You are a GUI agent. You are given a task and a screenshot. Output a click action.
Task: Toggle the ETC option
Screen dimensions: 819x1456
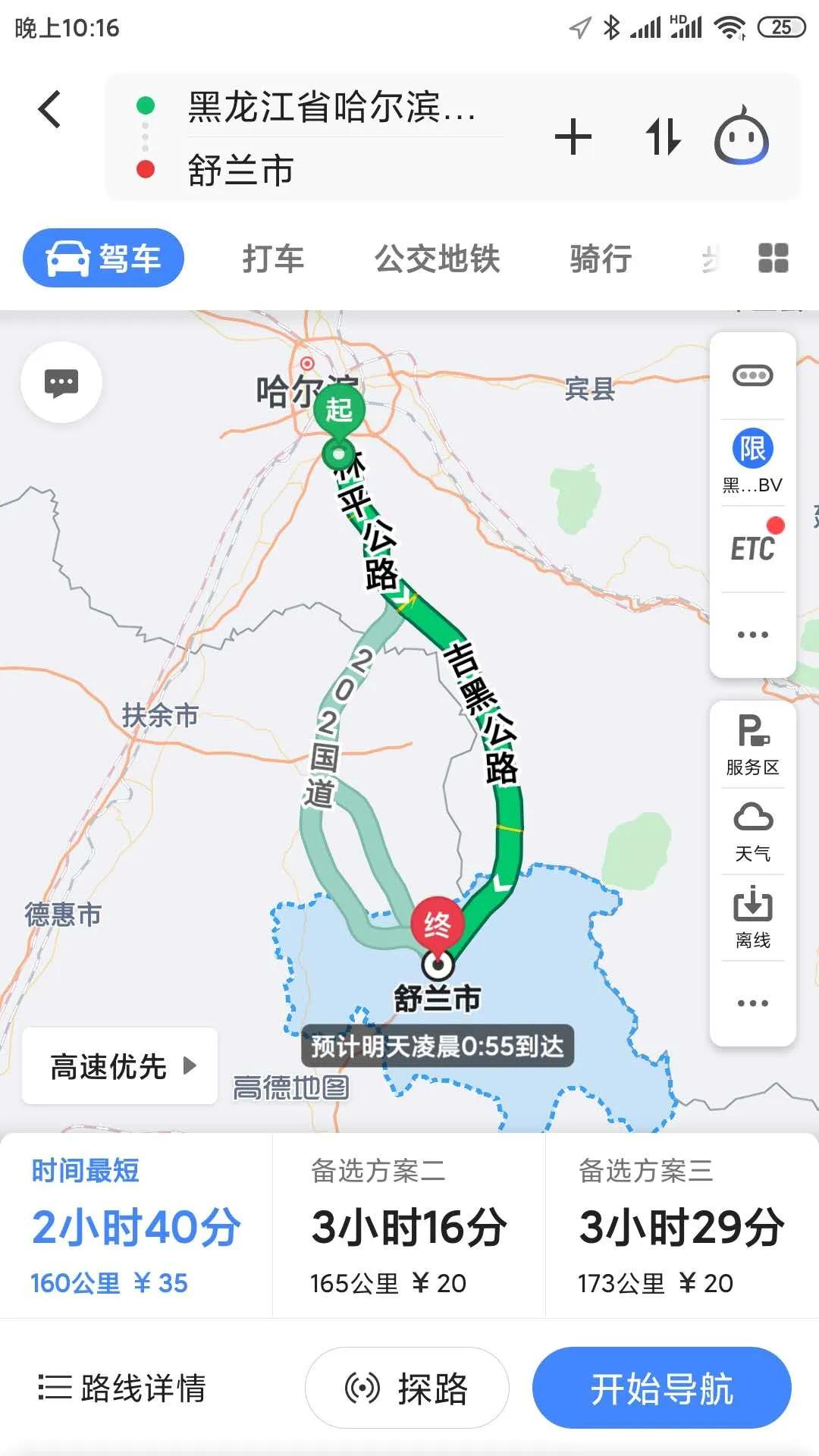pyautogui.click(x=752, y=548)
